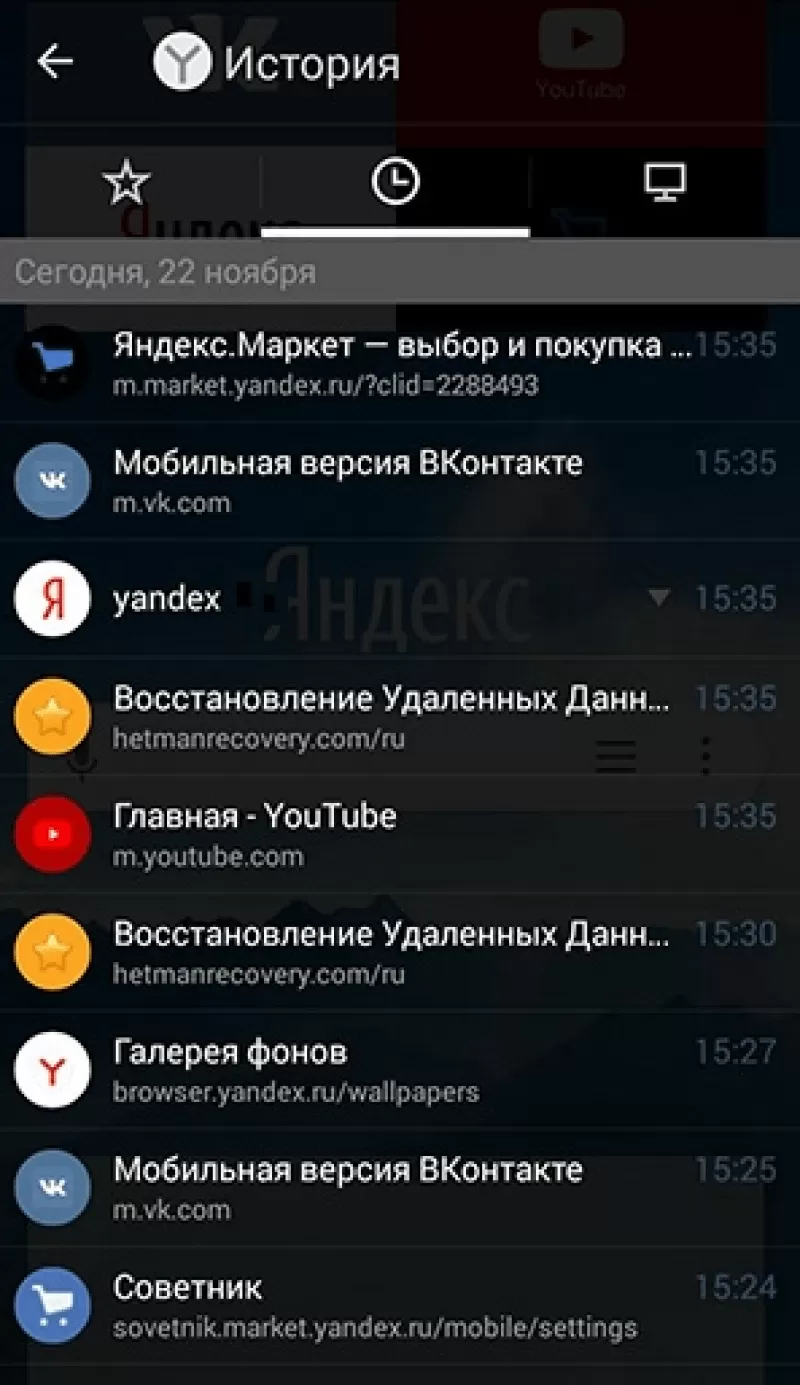Viewport: 800px width, 1385px height.
Task: Open the YouTube favicon in history list
Action: [52, 834]
